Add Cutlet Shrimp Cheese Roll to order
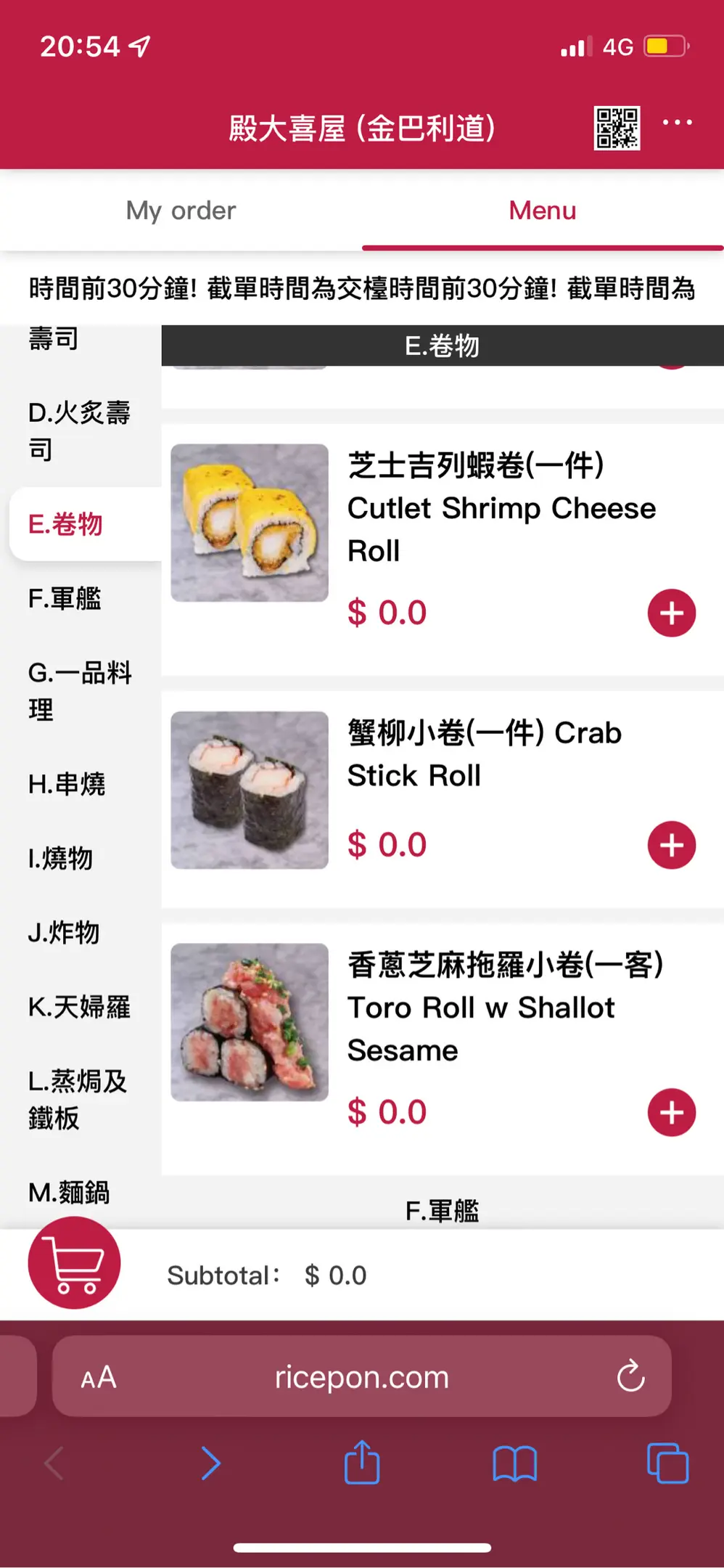Screen dimensions: 724x1568 point(671,613)
